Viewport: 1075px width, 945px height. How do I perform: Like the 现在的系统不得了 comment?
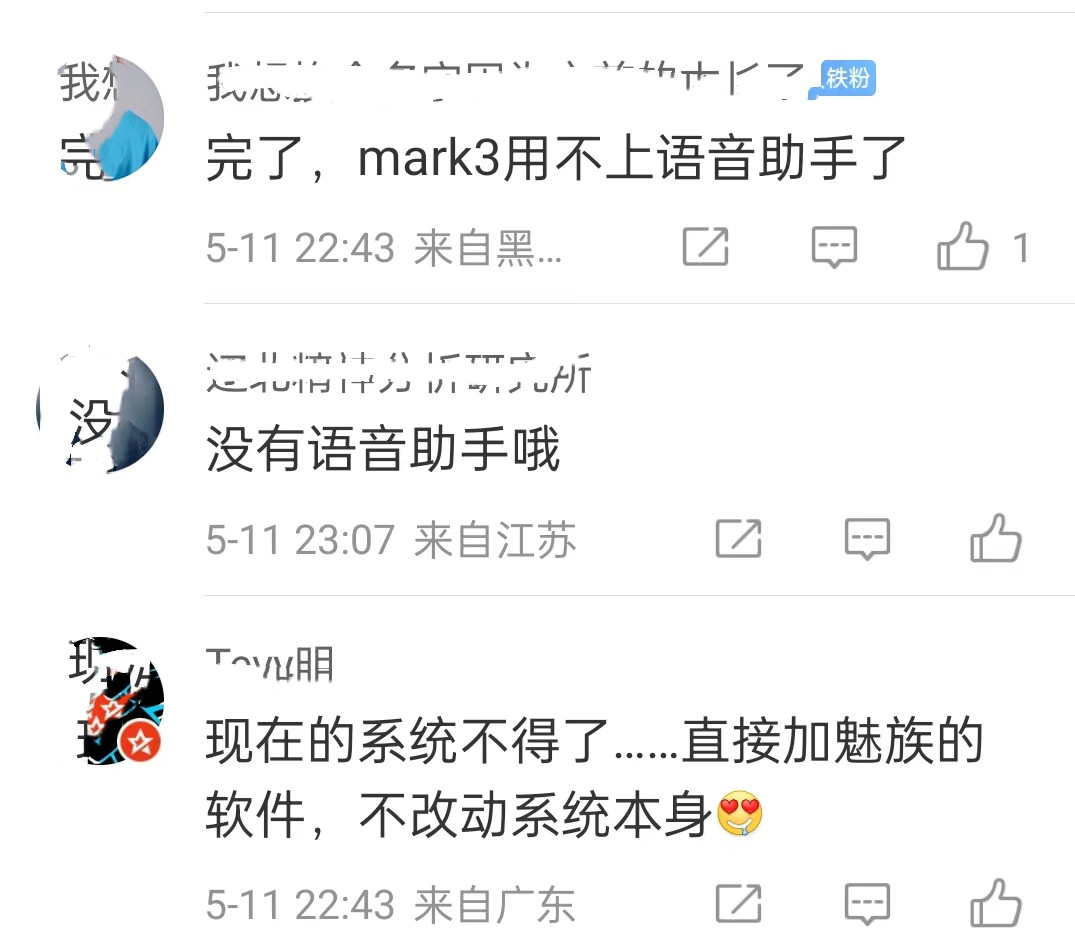(x=995, y=905)
